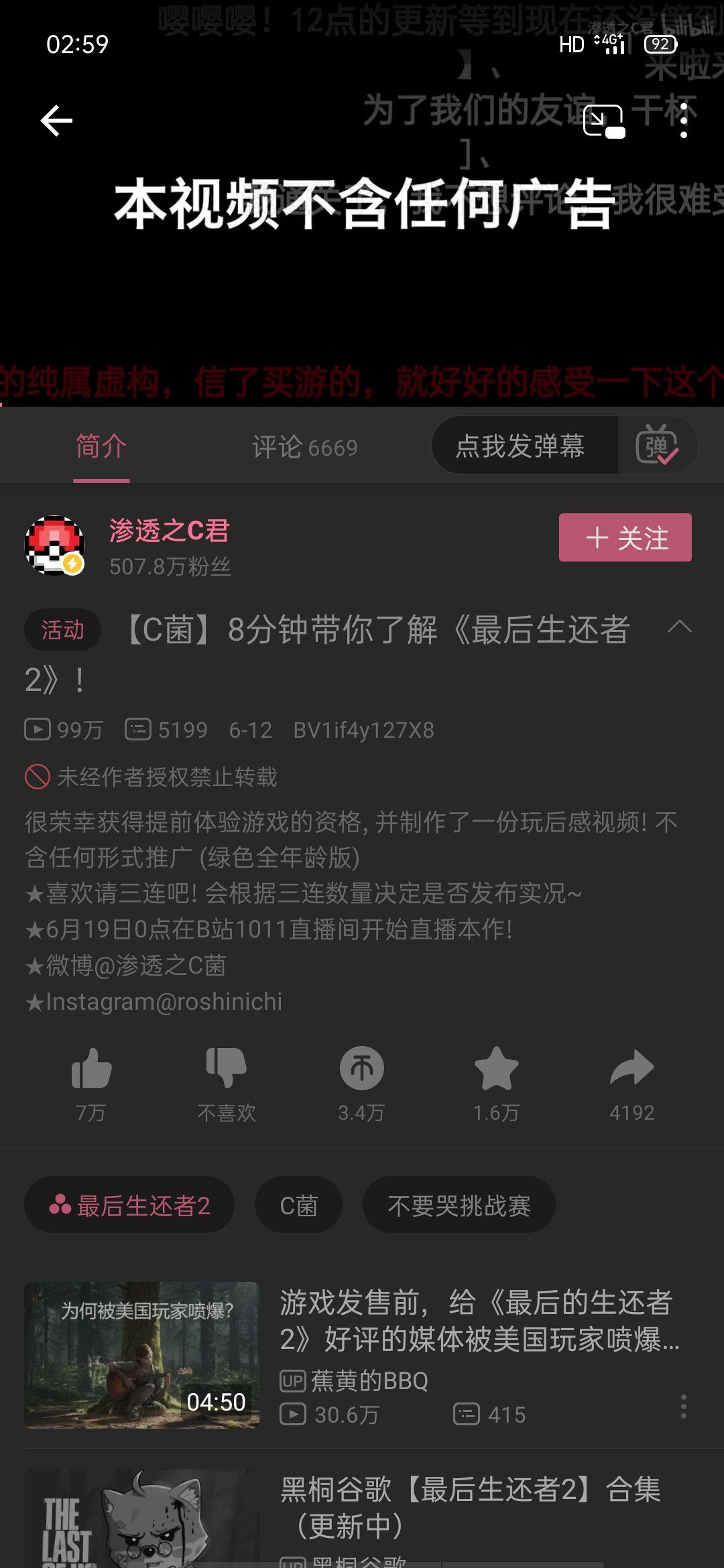The width and height of the screenshot is (724, 1568).
Task: Open more options for 蕉黄的BBQ video
Action: coord(683,1407)
